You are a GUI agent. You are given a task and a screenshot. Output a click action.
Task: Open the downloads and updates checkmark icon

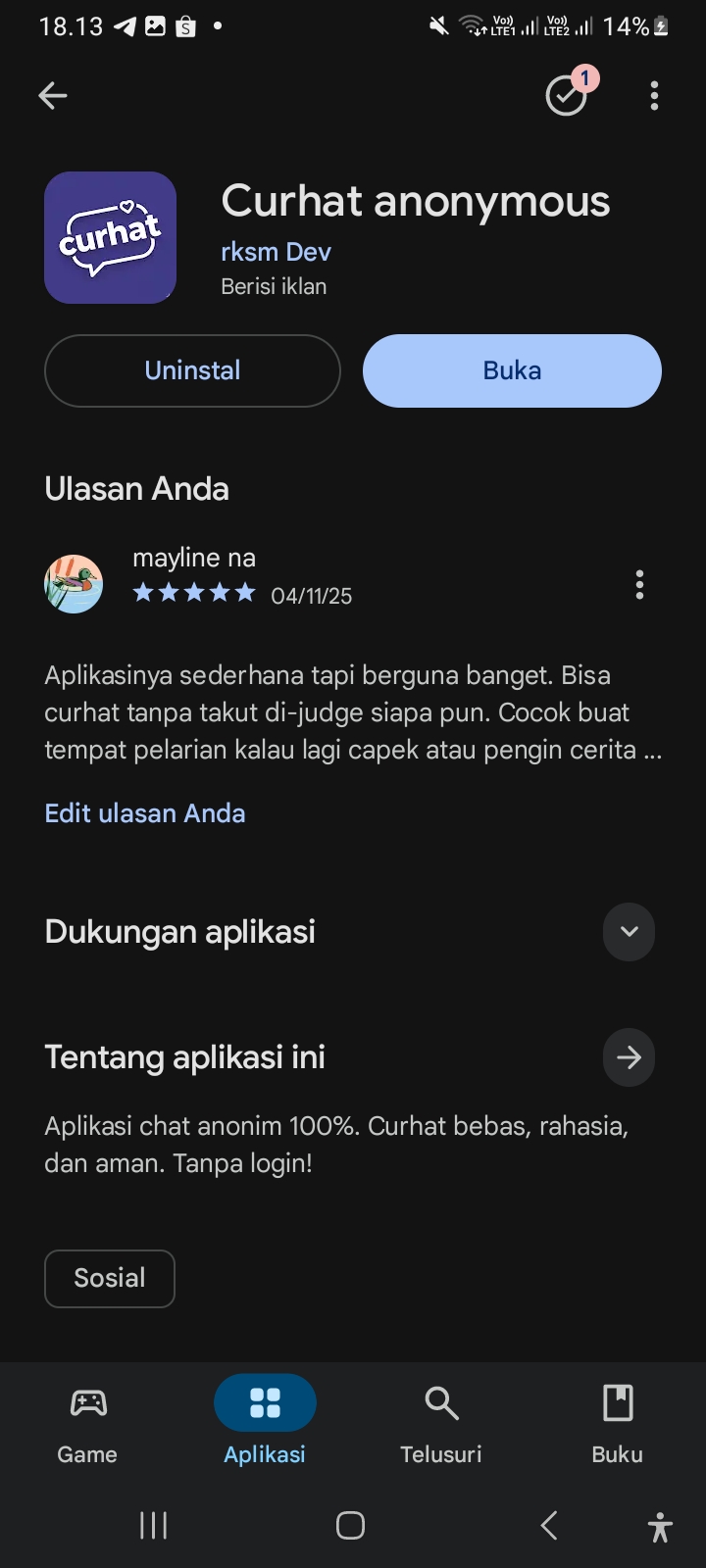[x=567, y=95]
